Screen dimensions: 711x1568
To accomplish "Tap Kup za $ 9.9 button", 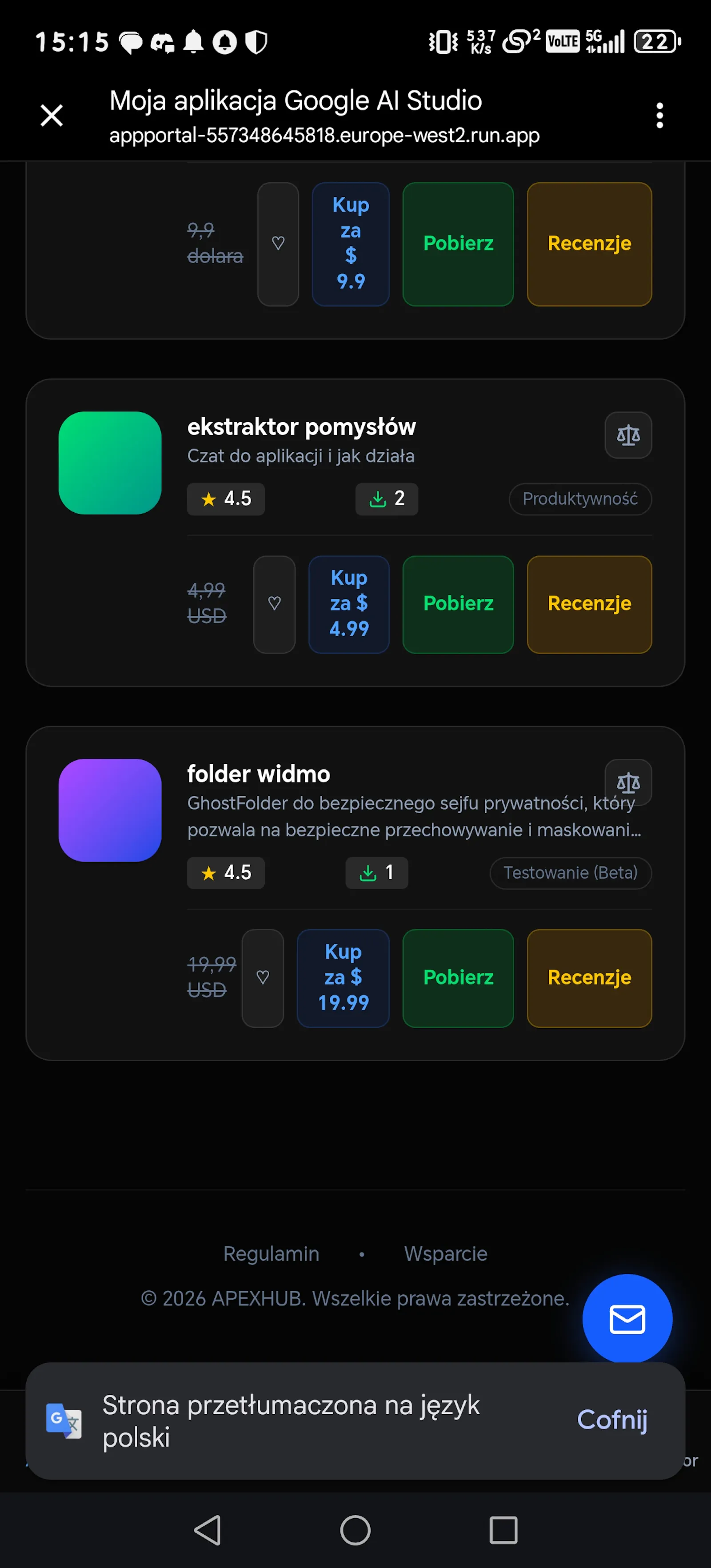I will coord(351,243).
